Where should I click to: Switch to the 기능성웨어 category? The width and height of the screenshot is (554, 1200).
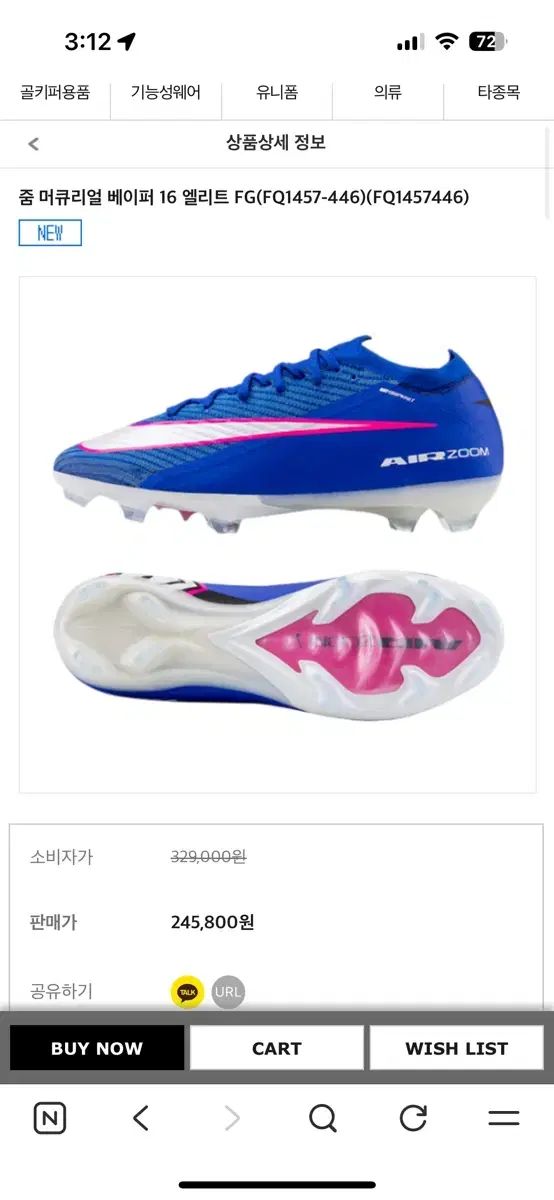(166, 93)
